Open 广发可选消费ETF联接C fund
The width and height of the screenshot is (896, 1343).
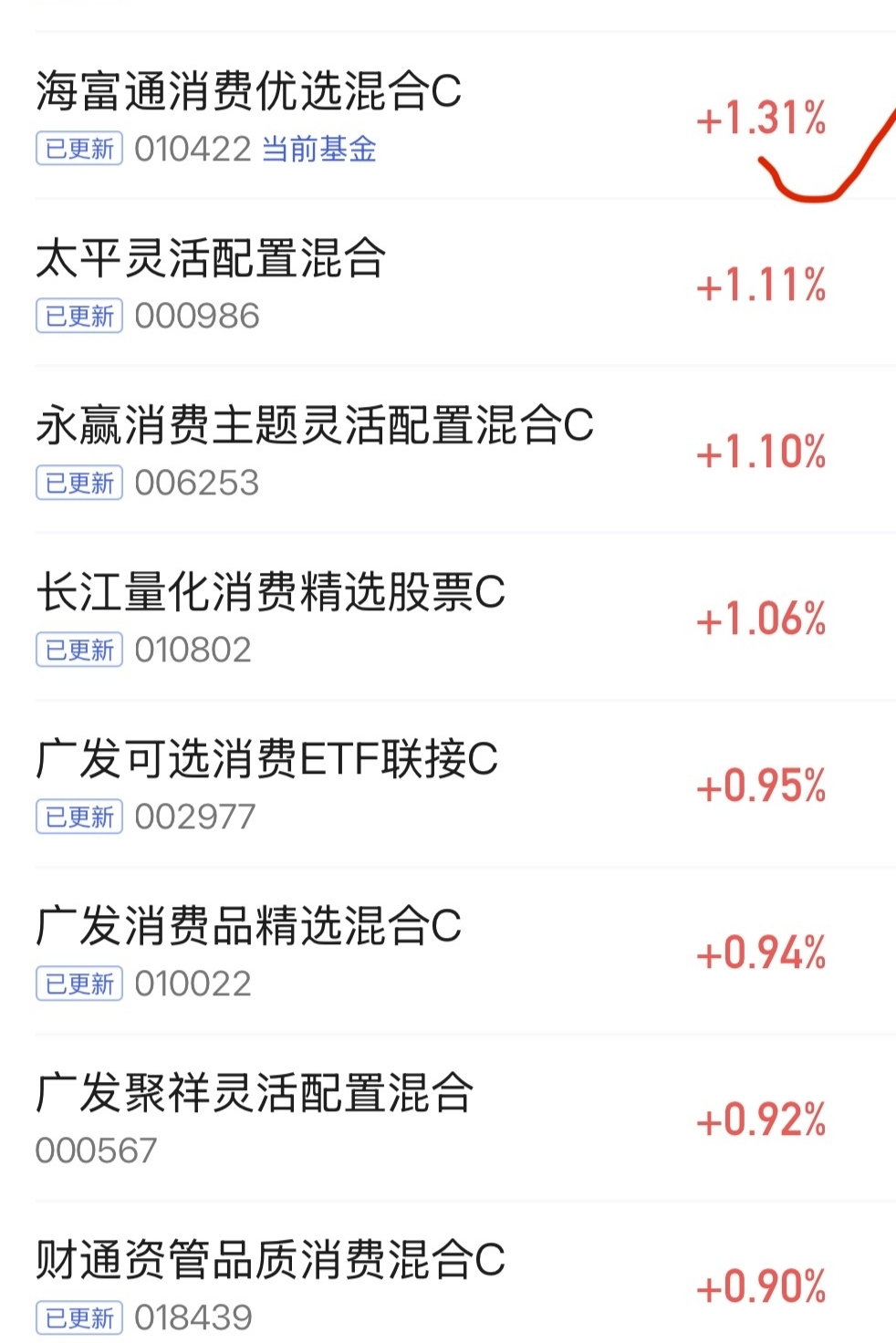point(448,784)
